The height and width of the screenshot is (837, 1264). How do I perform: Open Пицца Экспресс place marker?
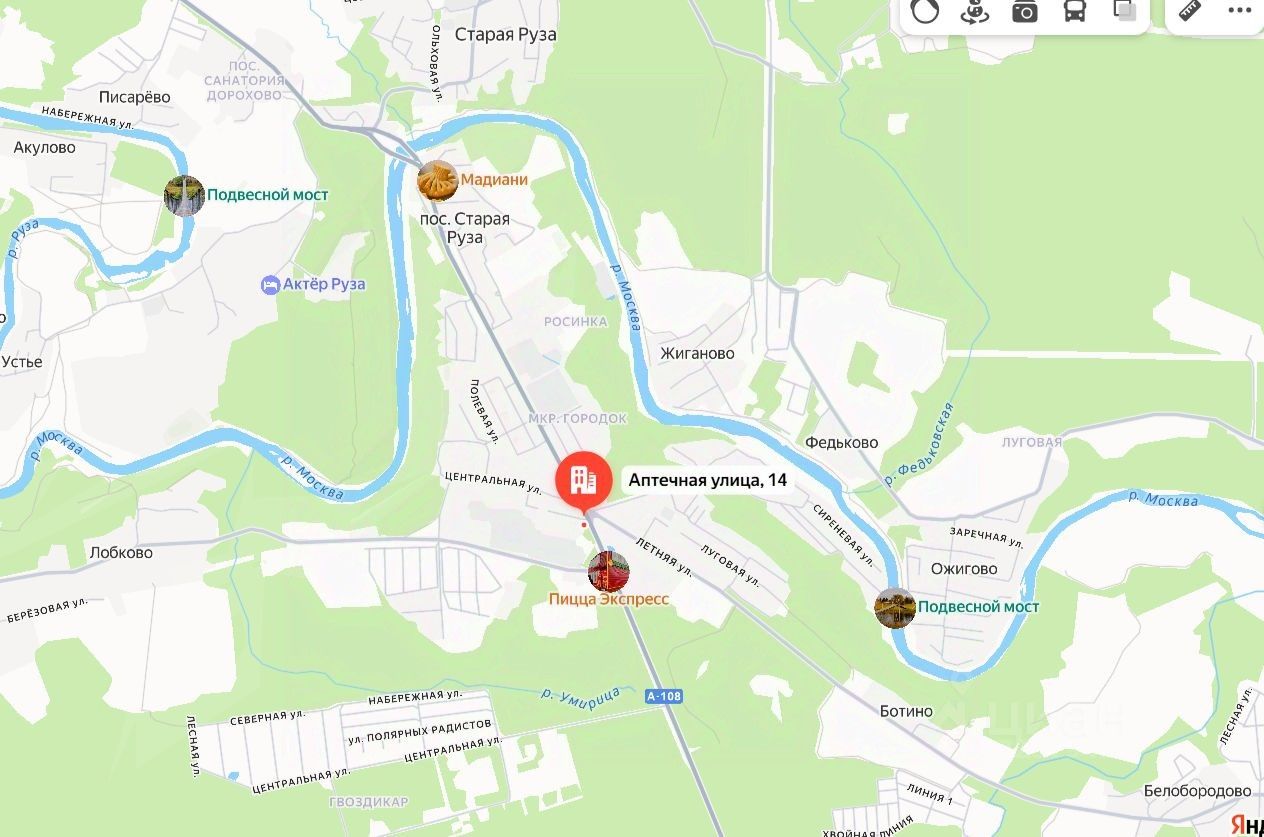(x=608, y=571)
